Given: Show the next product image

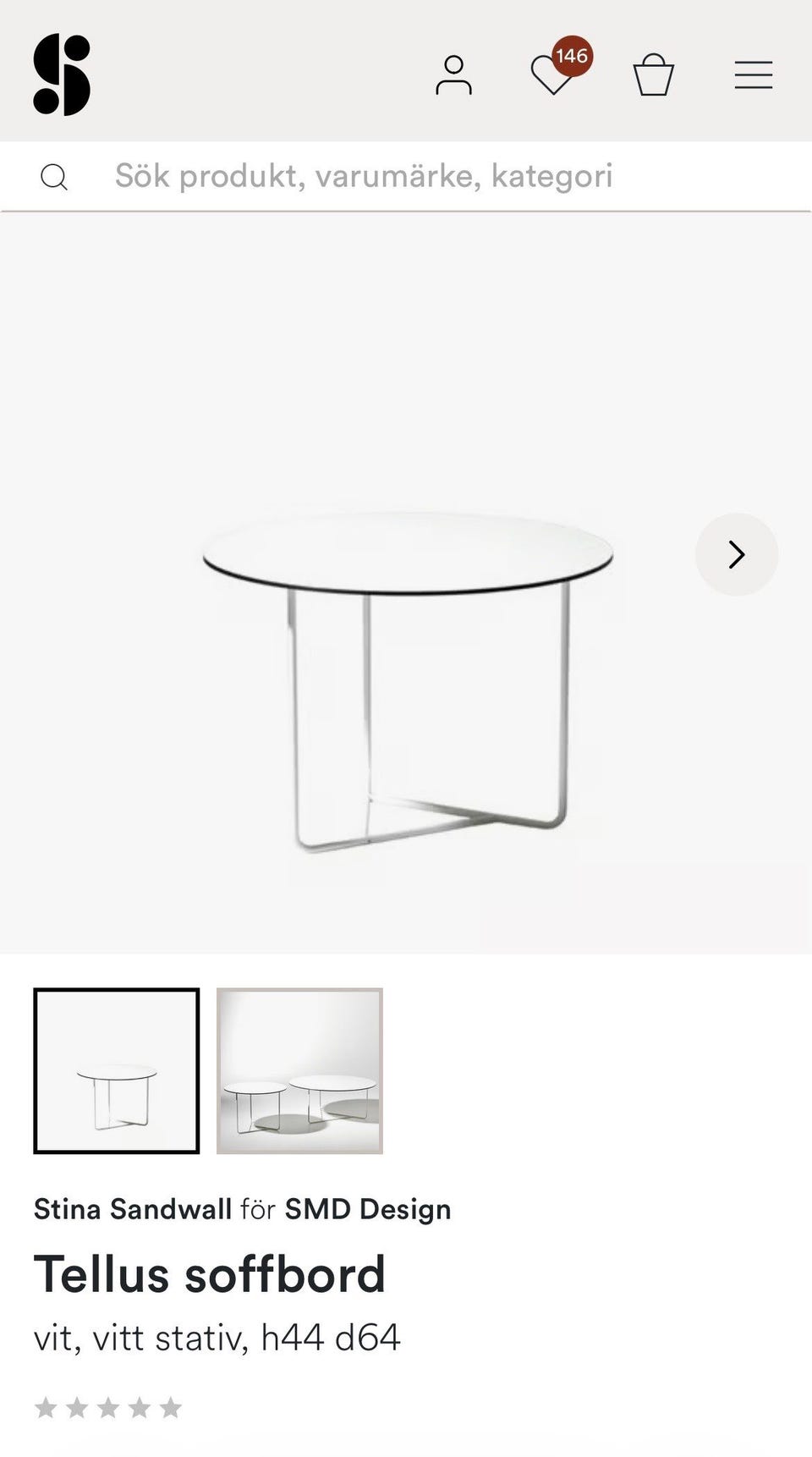Looking at the screenshot, I should click(736, 554).
